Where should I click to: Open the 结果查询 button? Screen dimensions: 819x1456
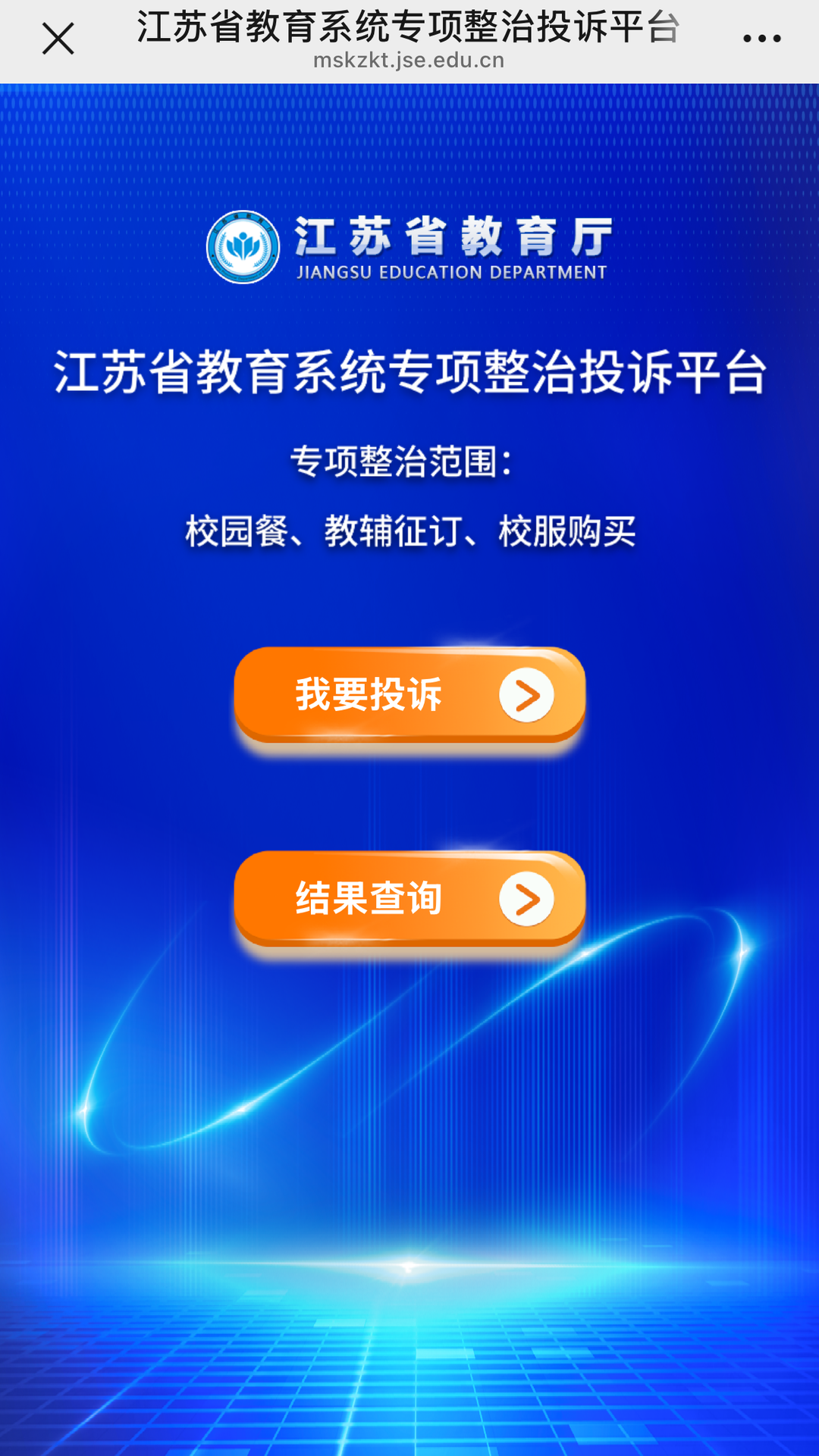pos(409,898)
